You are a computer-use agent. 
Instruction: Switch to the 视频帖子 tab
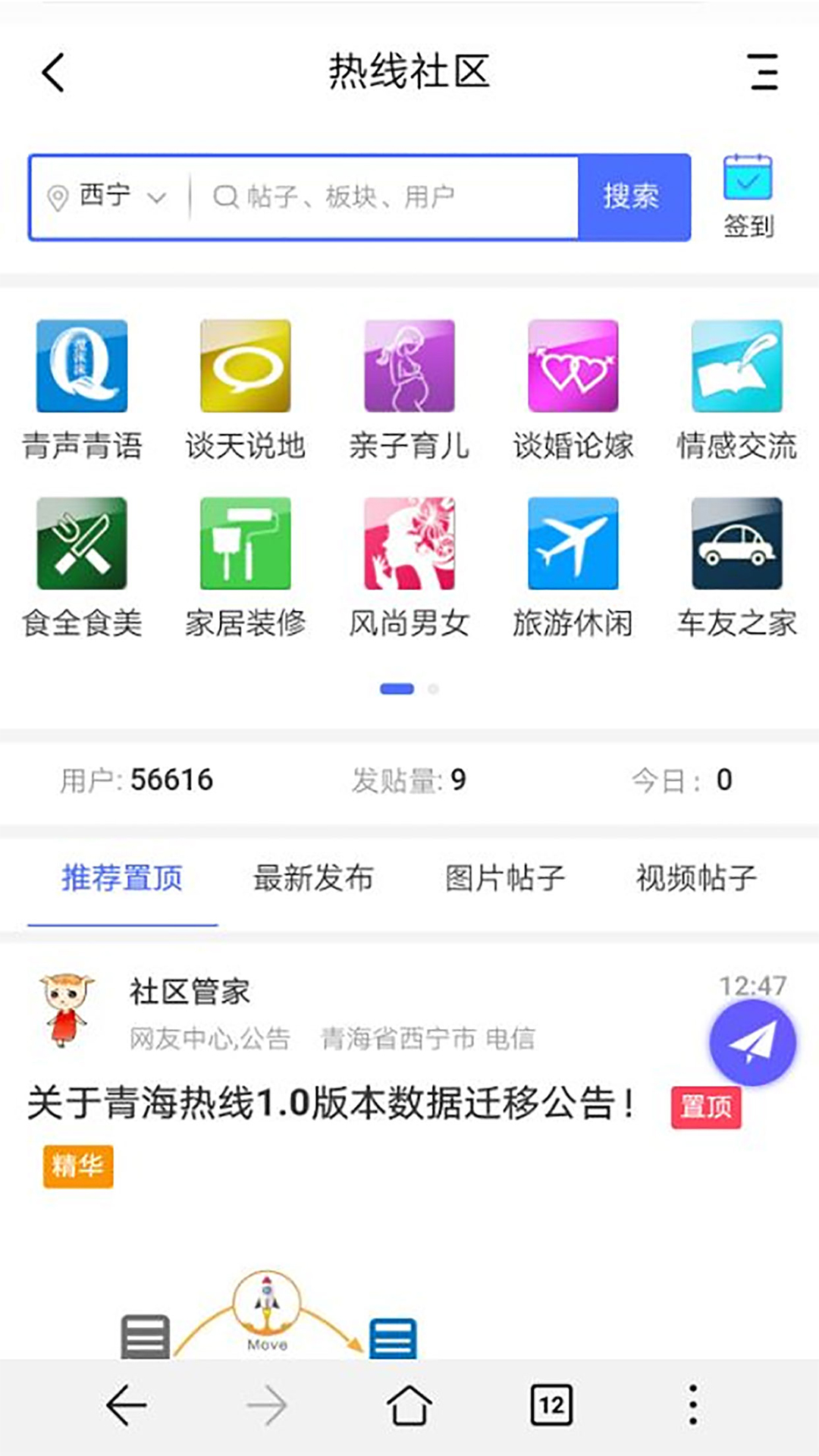pyautogui.click(x=696, y=878)
